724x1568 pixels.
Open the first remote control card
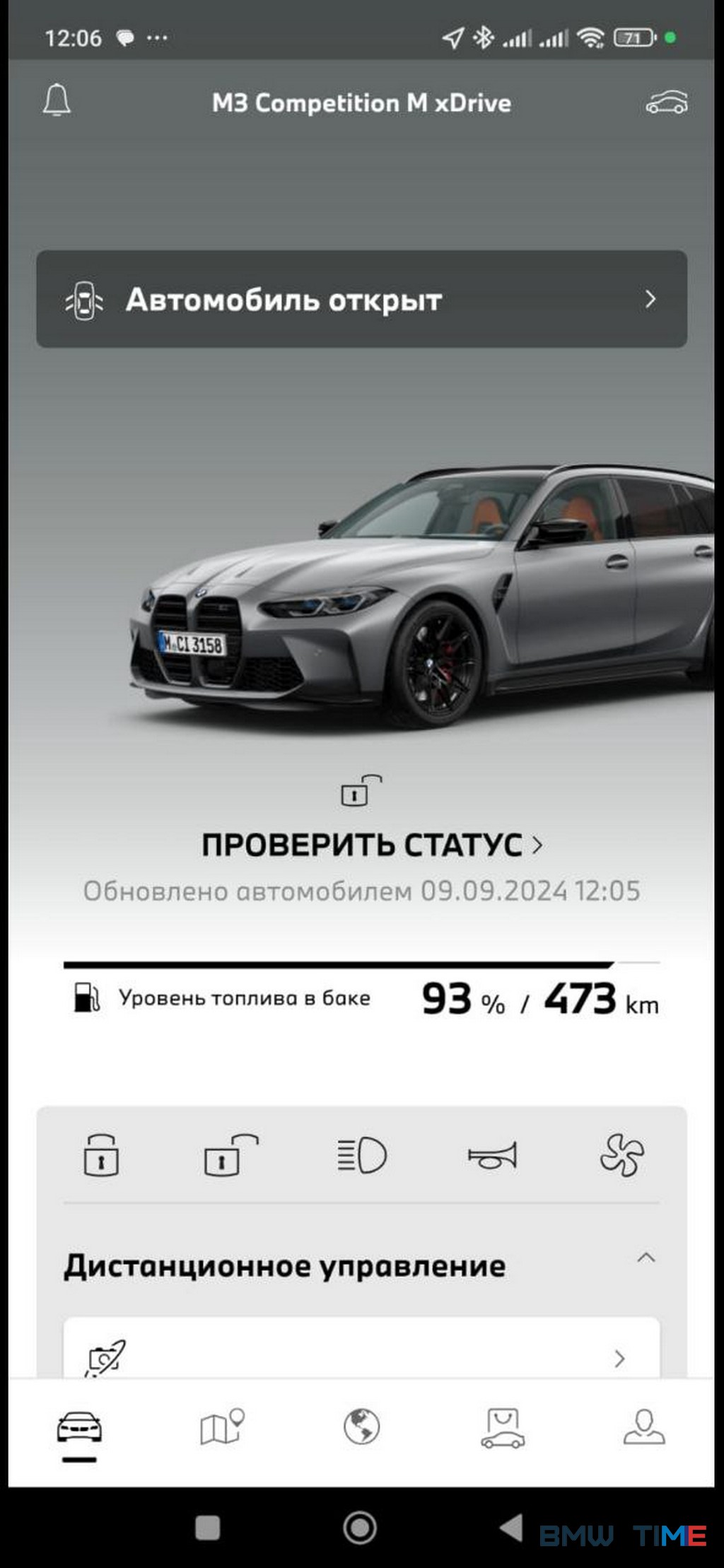pyautogui.click(x=361, y=1347)
